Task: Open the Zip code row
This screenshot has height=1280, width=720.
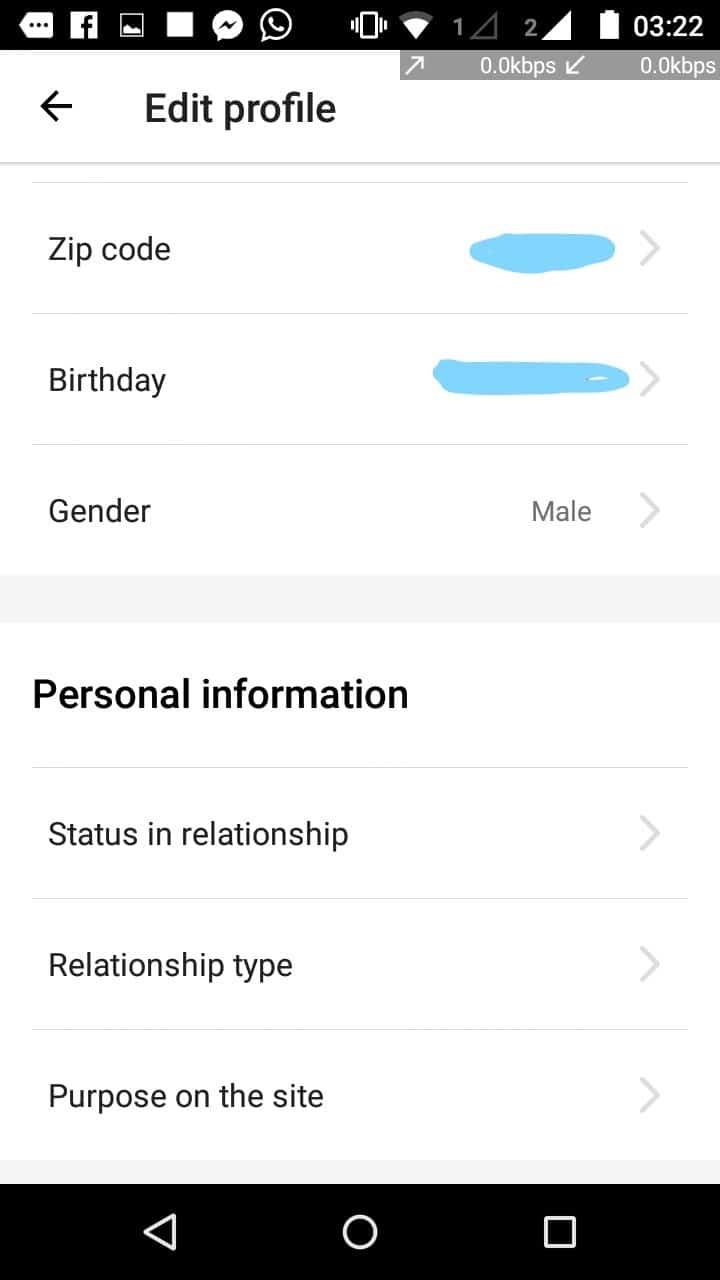Action: coord(359,249)
